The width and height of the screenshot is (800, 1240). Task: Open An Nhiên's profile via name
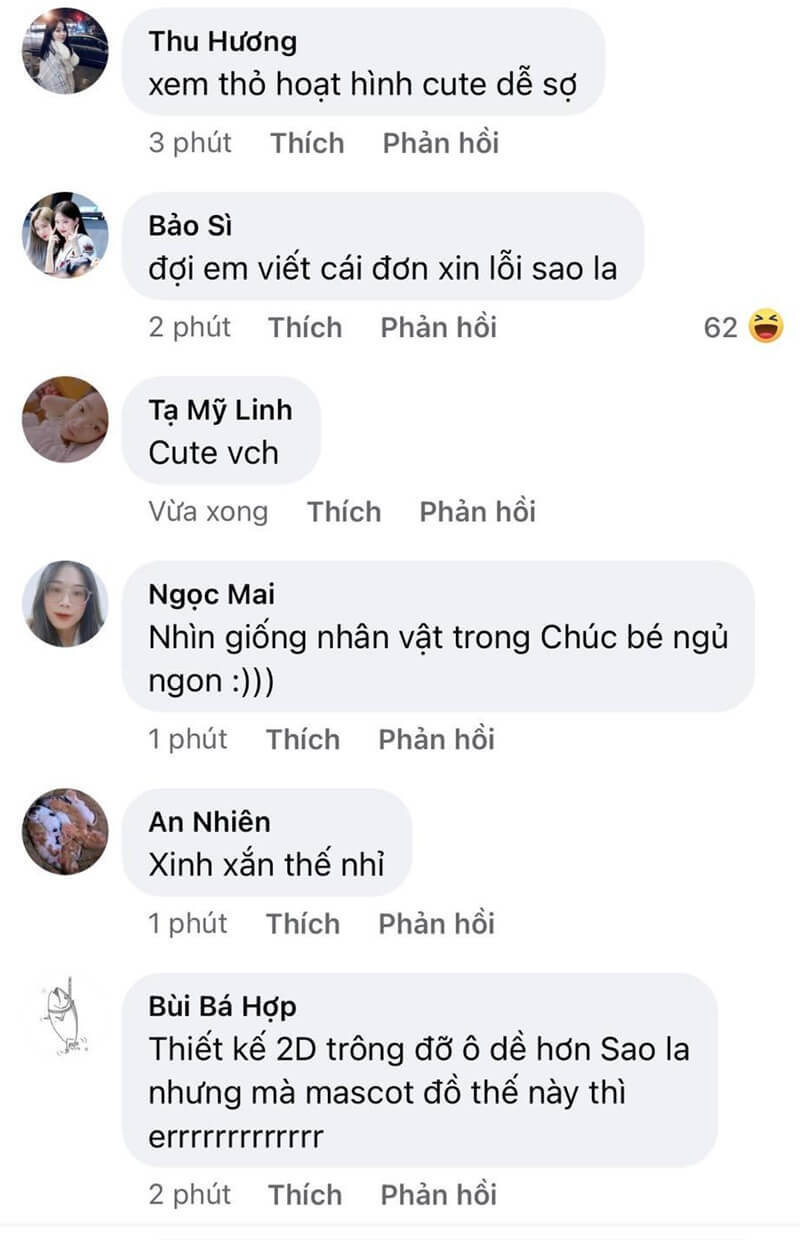tap(209, 822)
